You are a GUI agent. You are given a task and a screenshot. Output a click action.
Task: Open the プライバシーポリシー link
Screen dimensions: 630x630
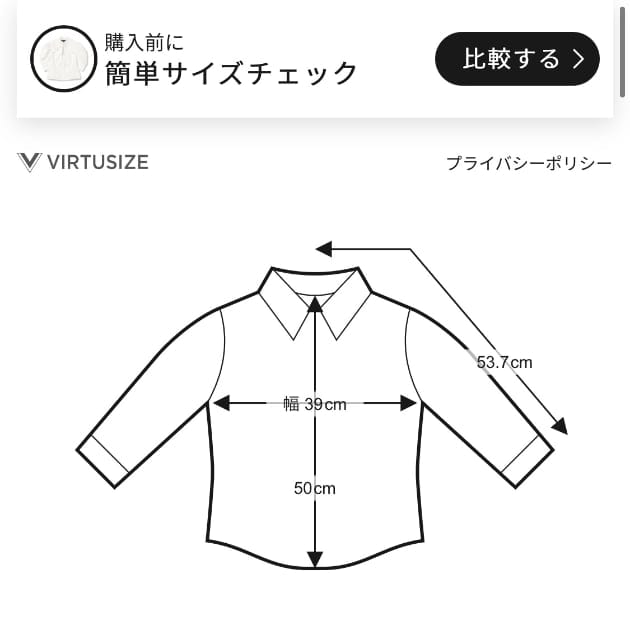click(528, 163)
